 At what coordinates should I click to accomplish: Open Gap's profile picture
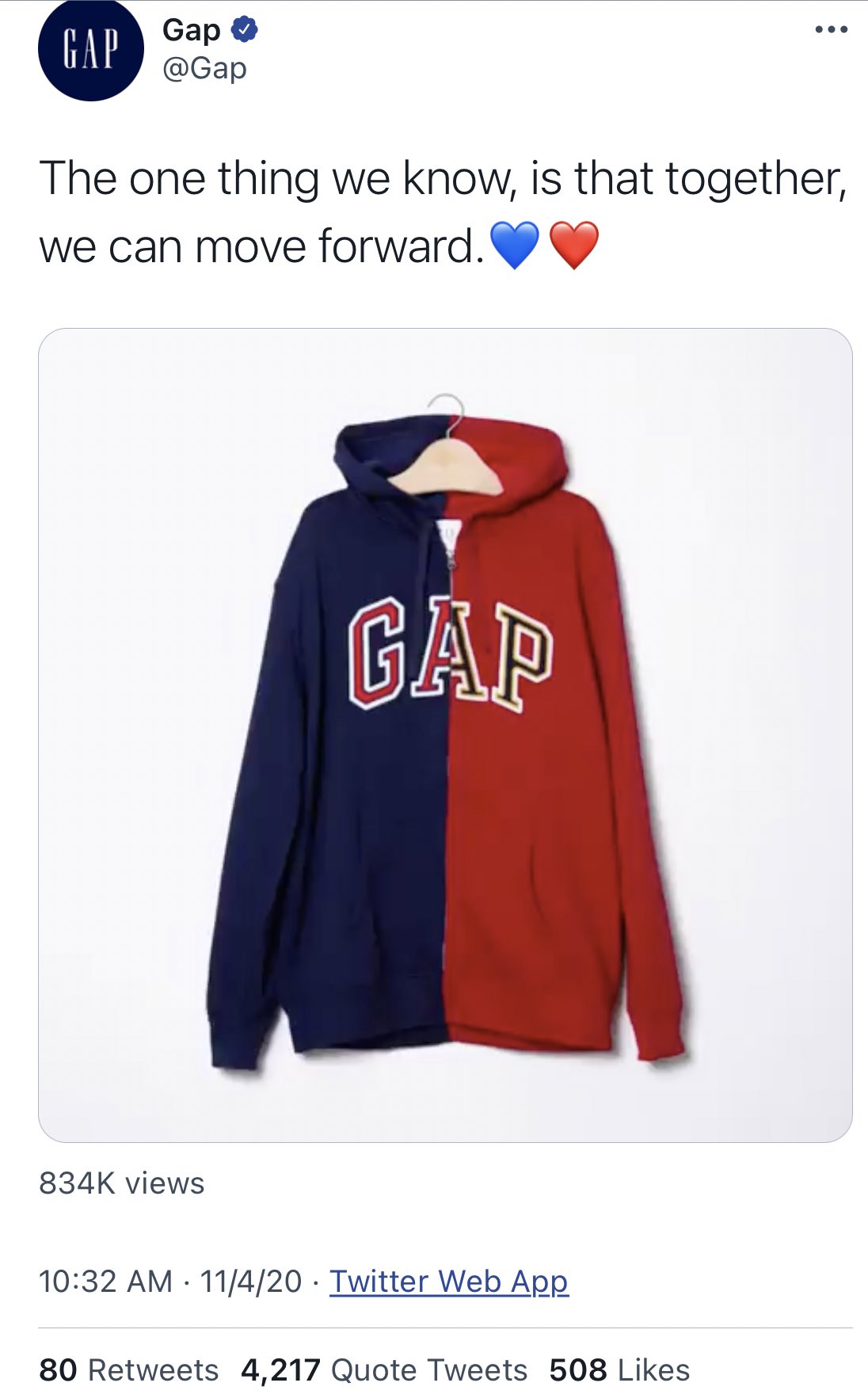coord(90,51)
